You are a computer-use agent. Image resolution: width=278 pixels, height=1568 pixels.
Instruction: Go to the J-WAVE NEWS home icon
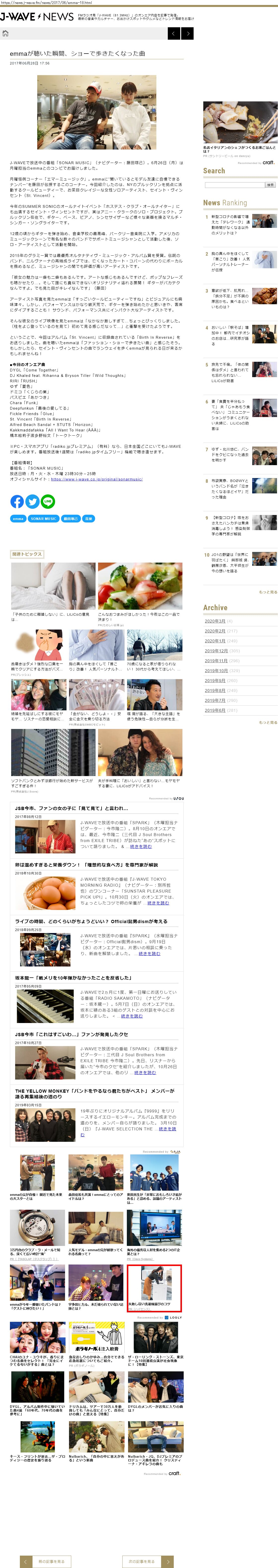[5, 33]
